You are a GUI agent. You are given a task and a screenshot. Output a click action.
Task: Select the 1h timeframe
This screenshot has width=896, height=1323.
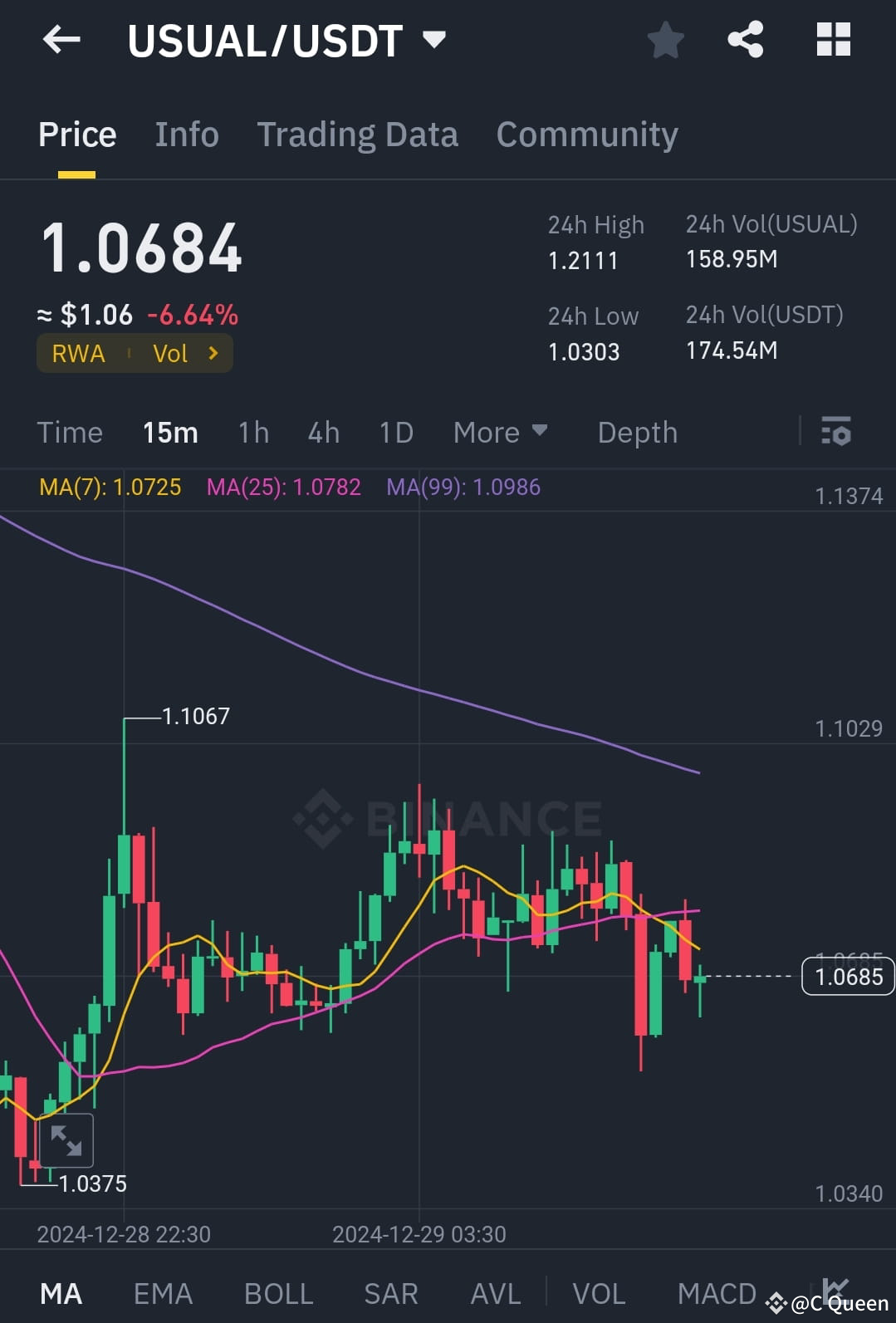click(x=252, y=432)
